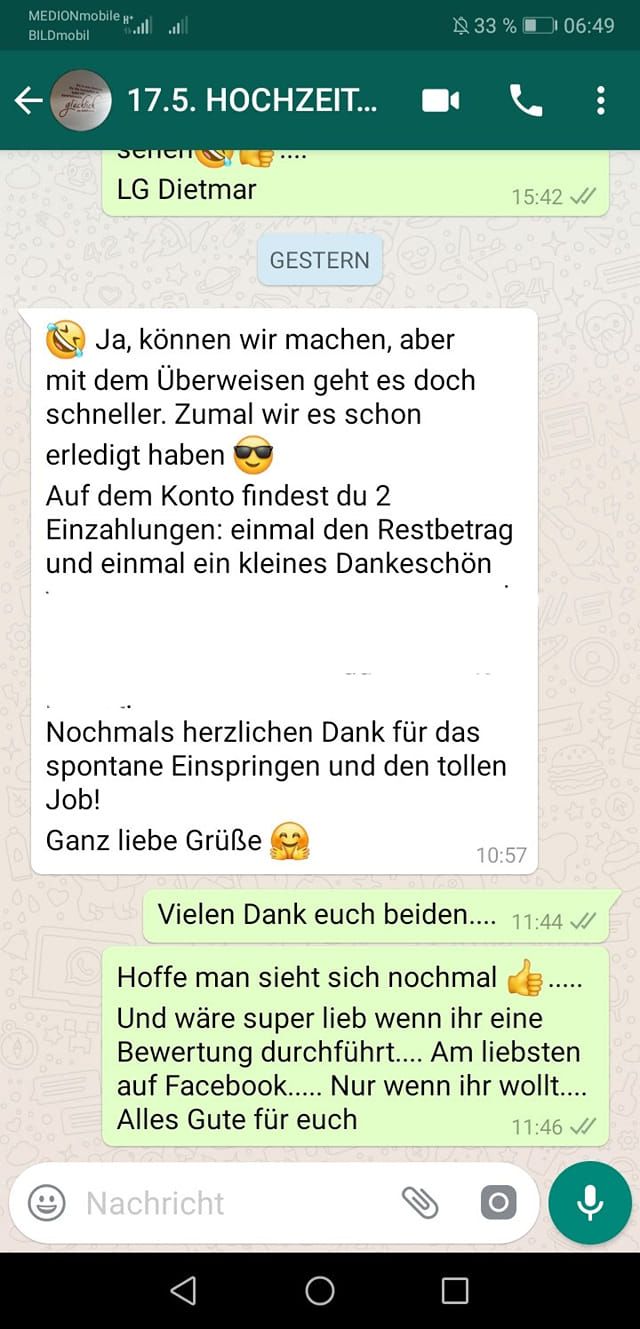The width and height of the screenshot is (640, 1329).
Task: Go back to the chat list
Action: coord(28,100)
